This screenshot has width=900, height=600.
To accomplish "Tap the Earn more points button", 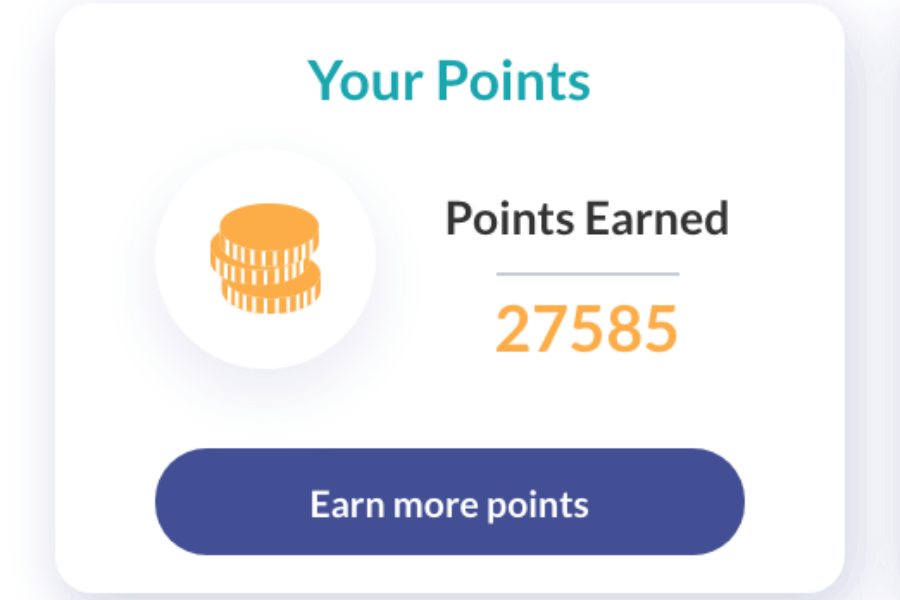I will (x=449, y=502).
